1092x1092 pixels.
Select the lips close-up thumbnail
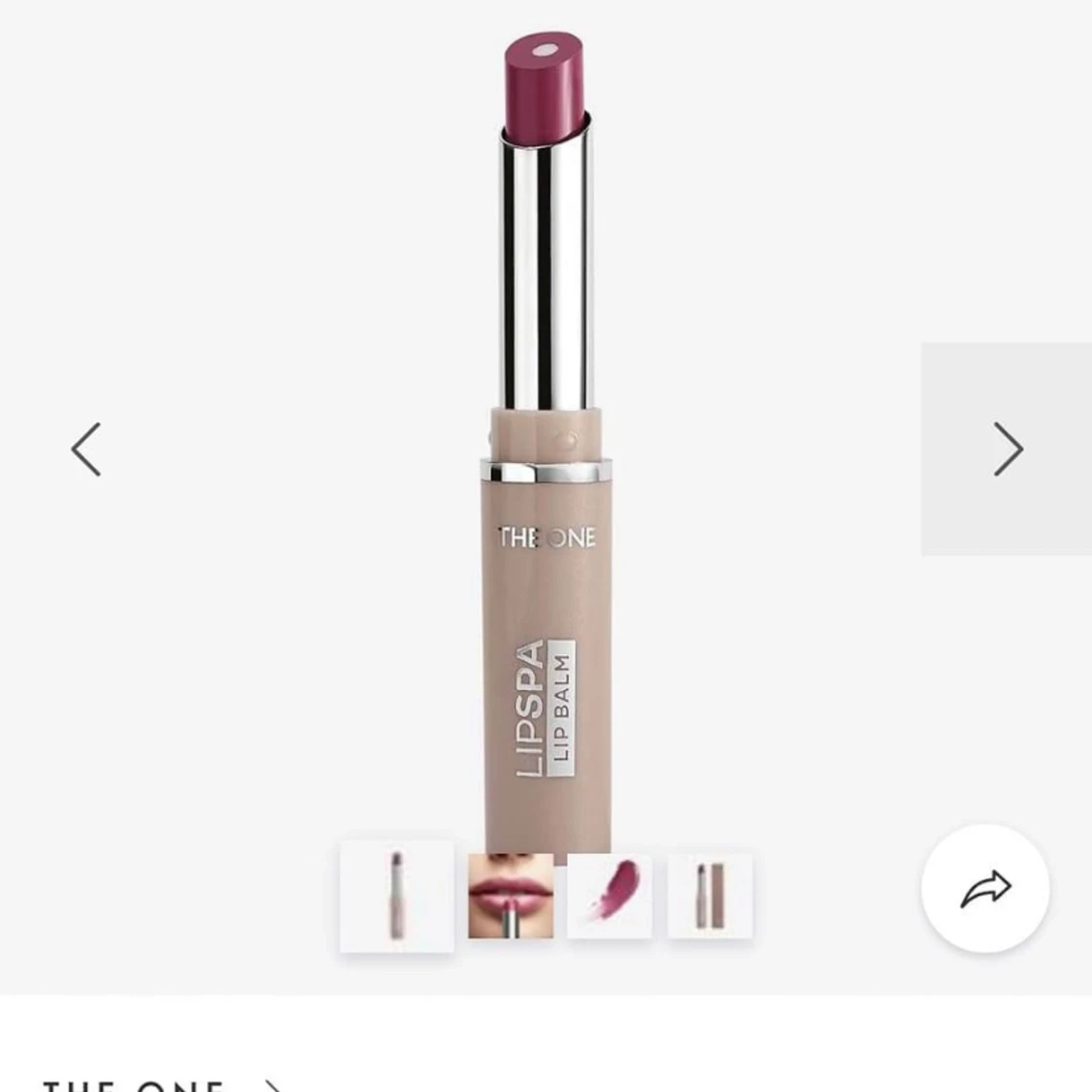[511, 896]
